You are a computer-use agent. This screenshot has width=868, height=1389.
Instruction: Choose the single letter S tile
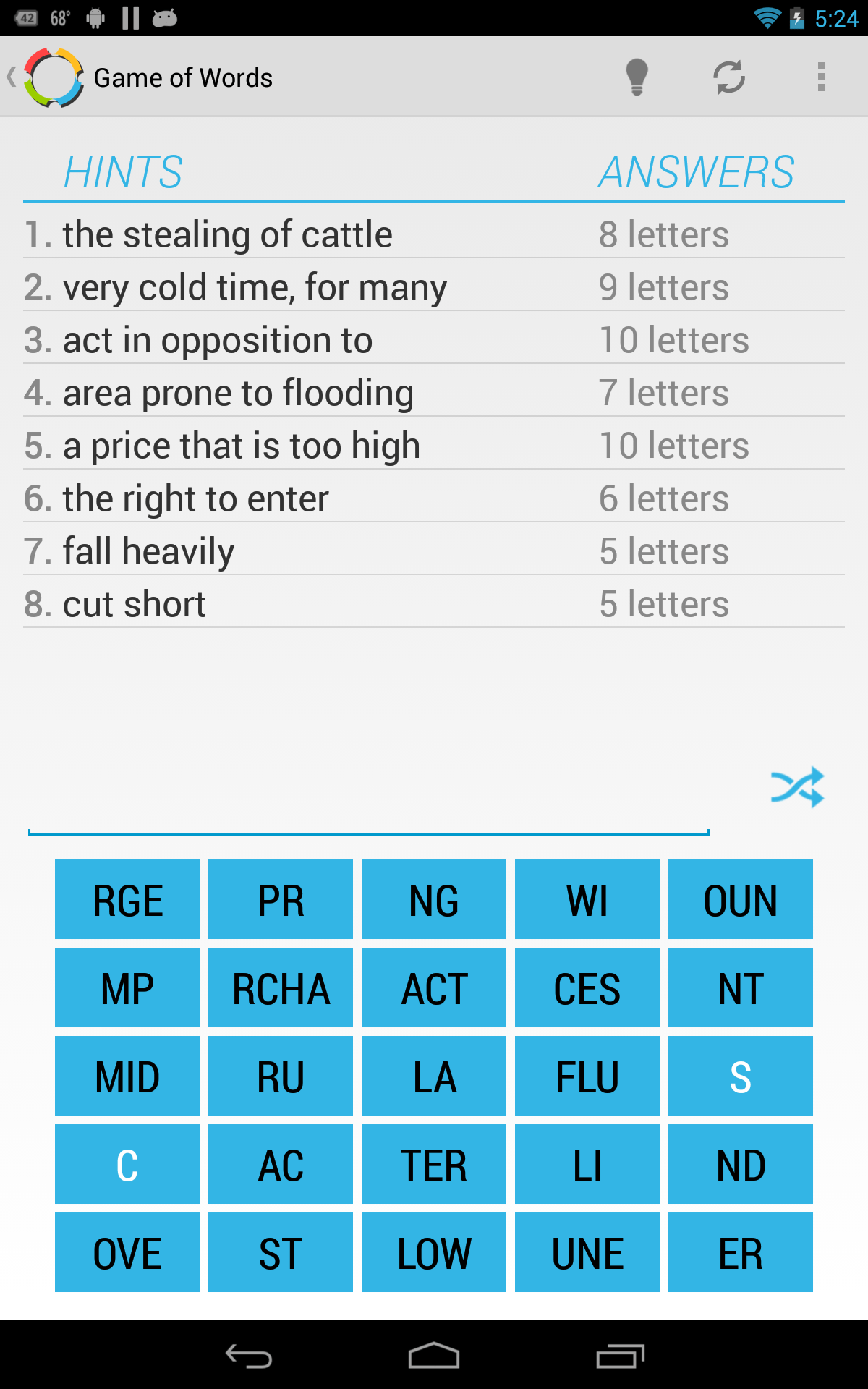tap(741, 1076)
